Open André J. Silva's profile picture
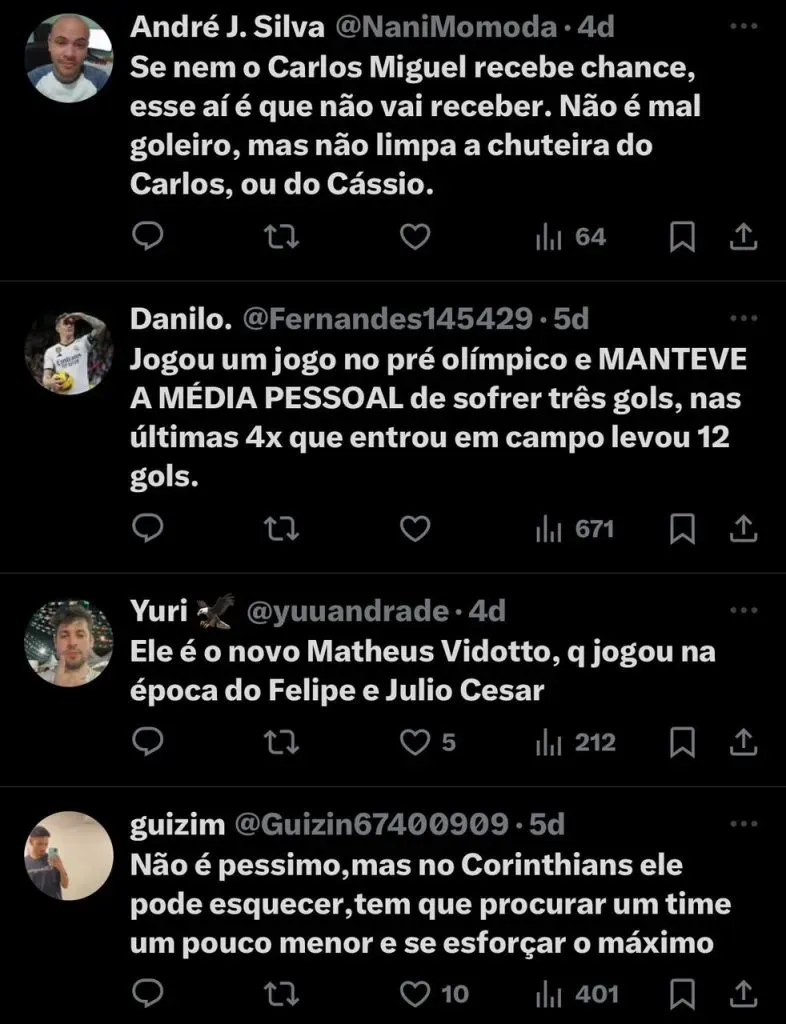 click(68, 56)
